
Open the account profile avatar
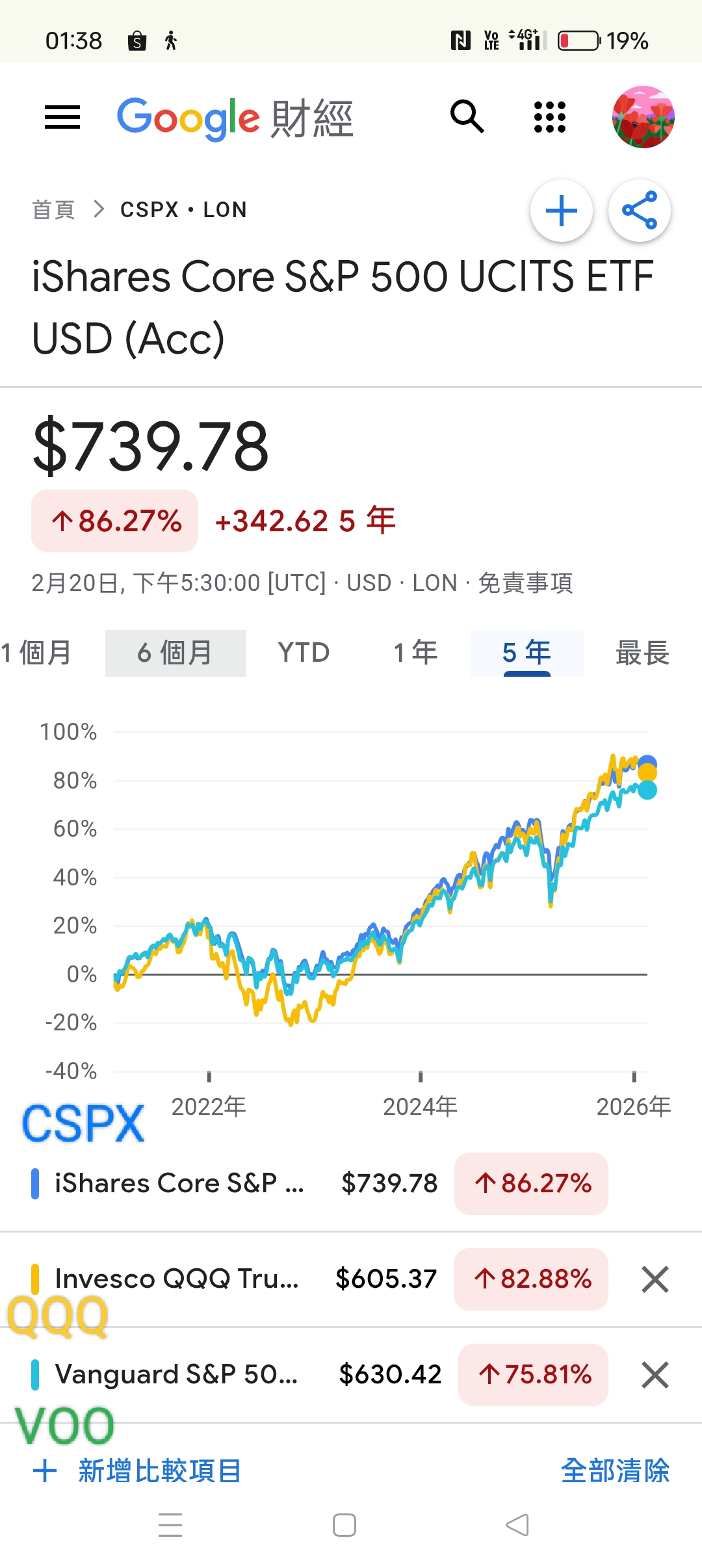pyautogui.click(x=643, y=117)
